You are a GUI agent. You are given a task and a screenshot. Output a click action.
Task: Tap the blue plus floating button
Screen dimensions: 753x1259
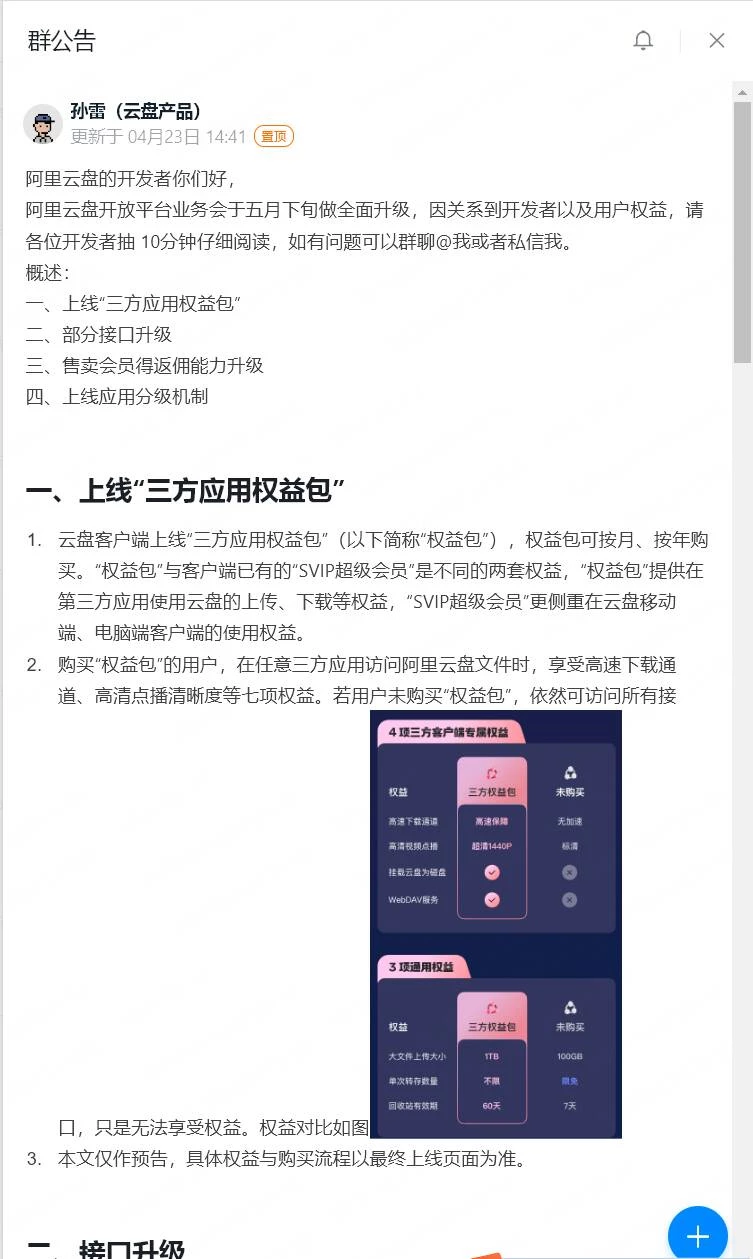697,1234
